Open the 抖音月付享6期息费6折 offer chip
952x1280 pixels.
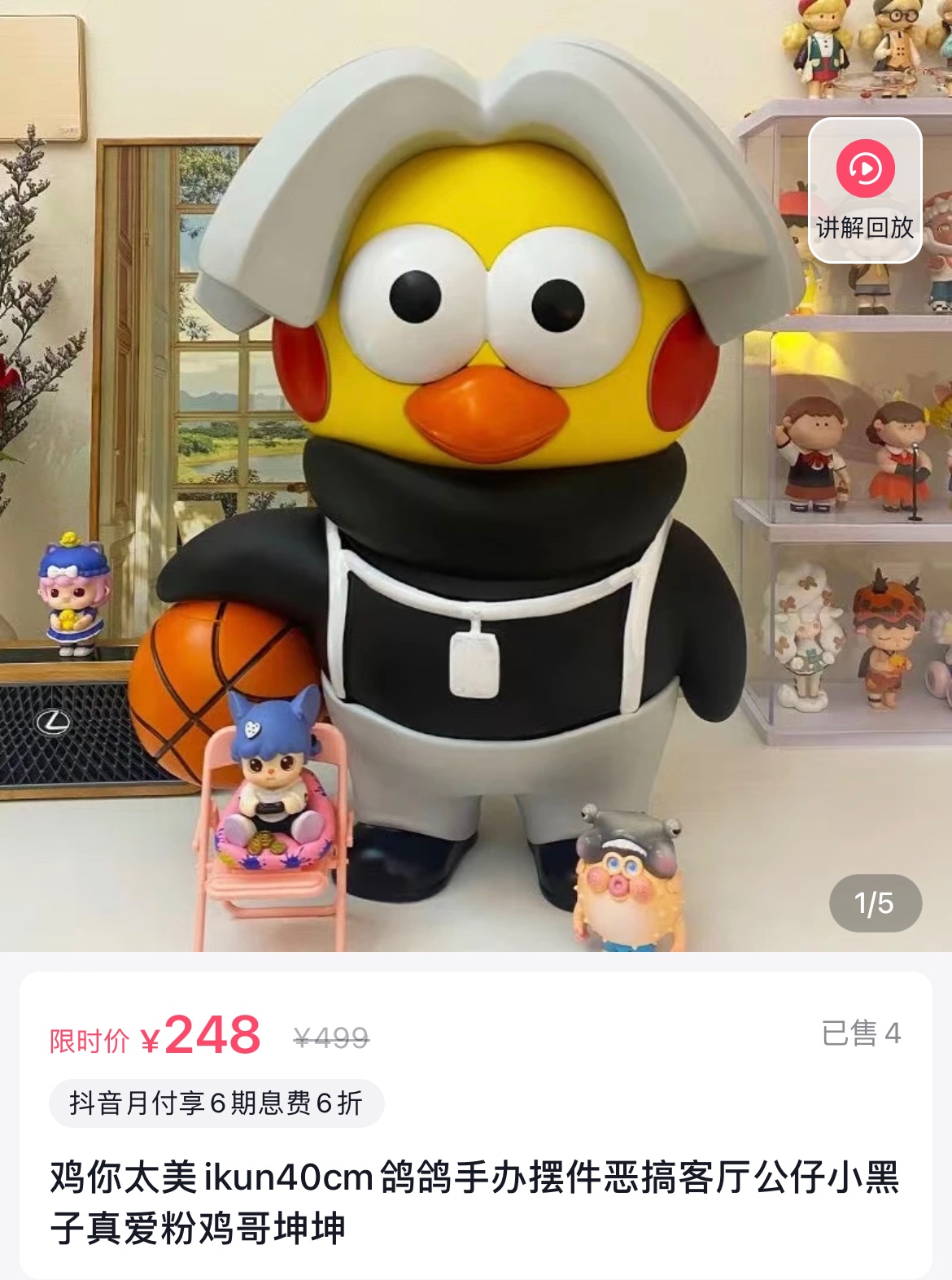click(x=216, y=1103)
